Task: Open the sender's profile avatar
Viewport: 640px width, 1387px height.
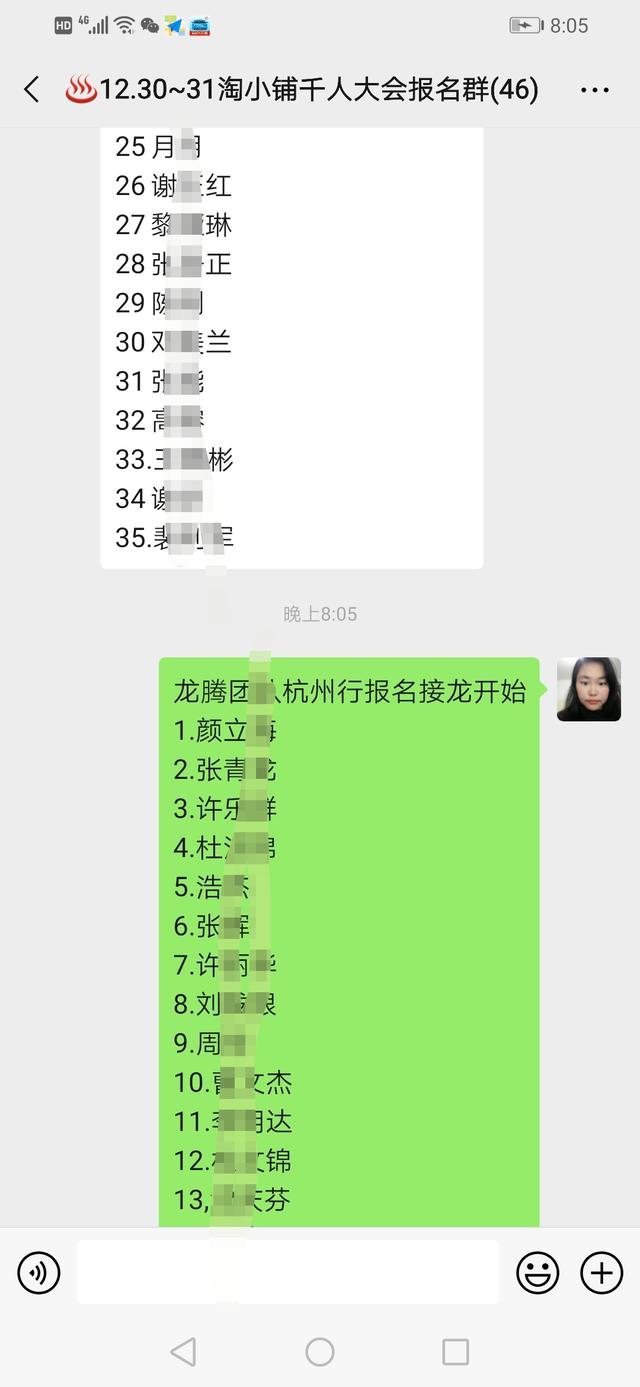Action: pos(588,689)
